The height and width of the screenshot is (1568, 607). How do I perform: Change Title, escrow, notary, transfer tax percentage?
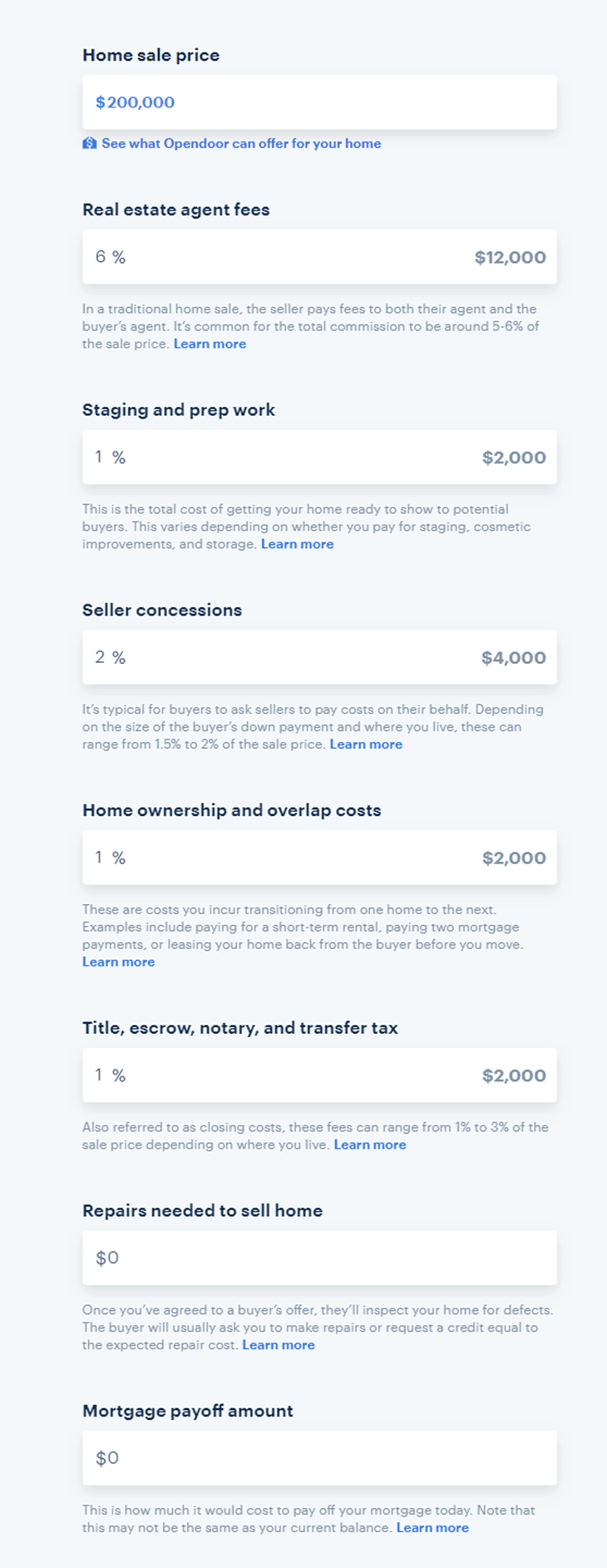[249, 1076]
